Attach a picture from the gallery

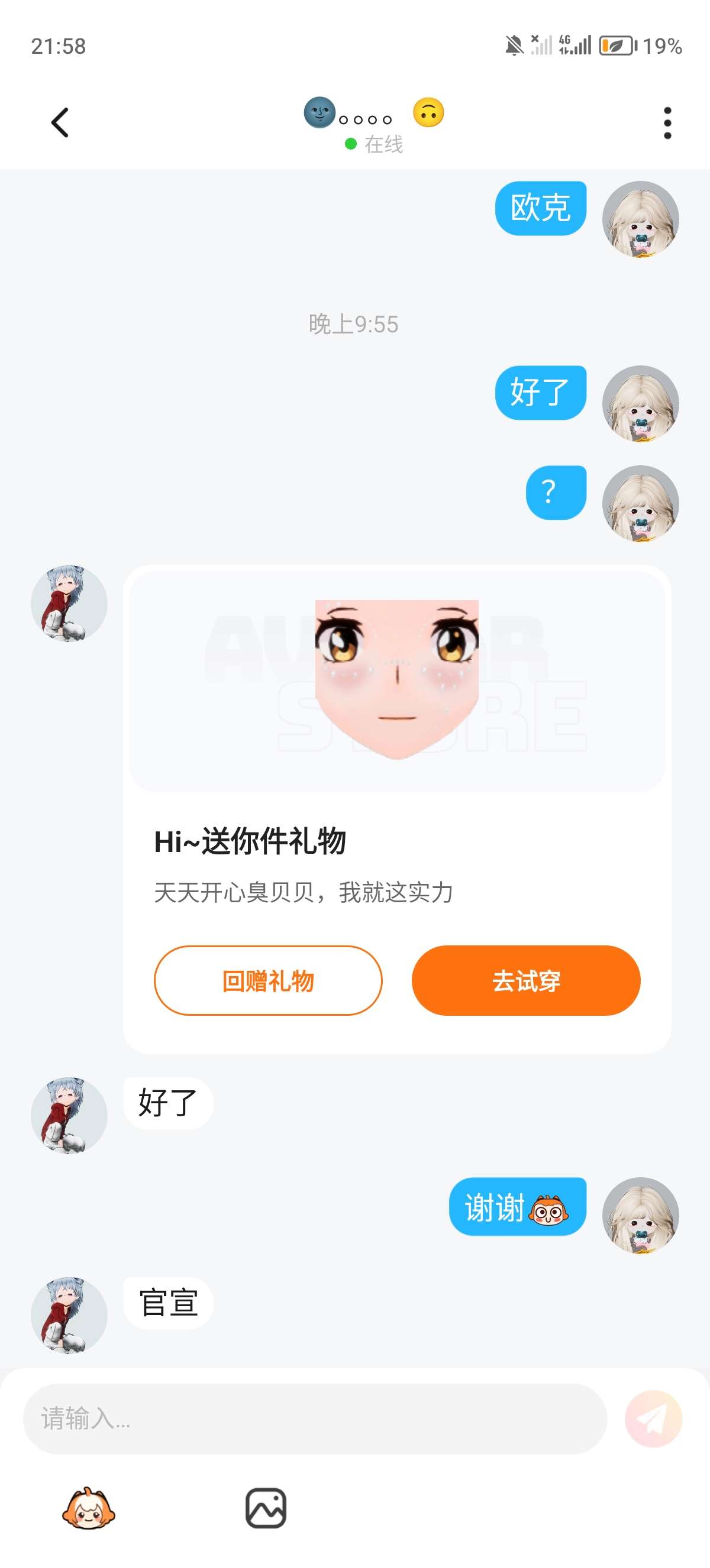(x=266, y=1508)
